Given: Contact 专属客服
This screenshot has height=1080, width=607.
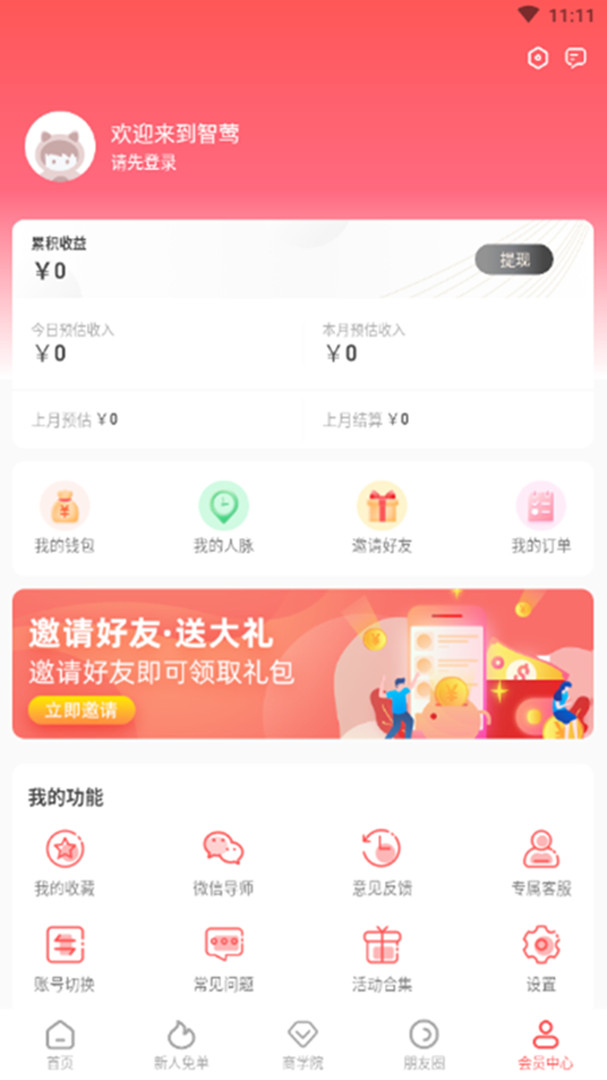Looking at the screenshot, I should point(541,862).
